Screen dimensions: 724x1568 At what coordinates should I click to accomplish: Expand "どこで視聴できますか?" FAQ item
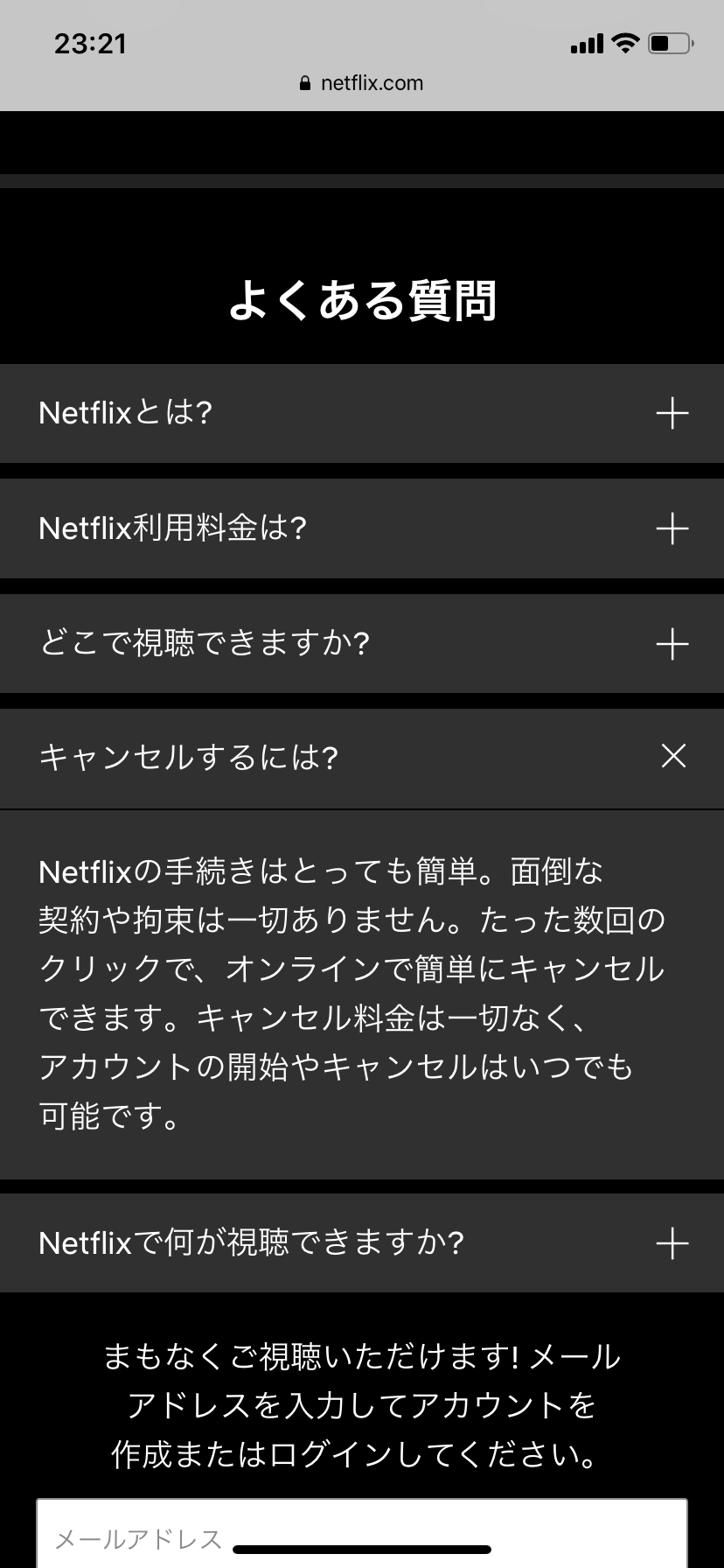point(362,644)
